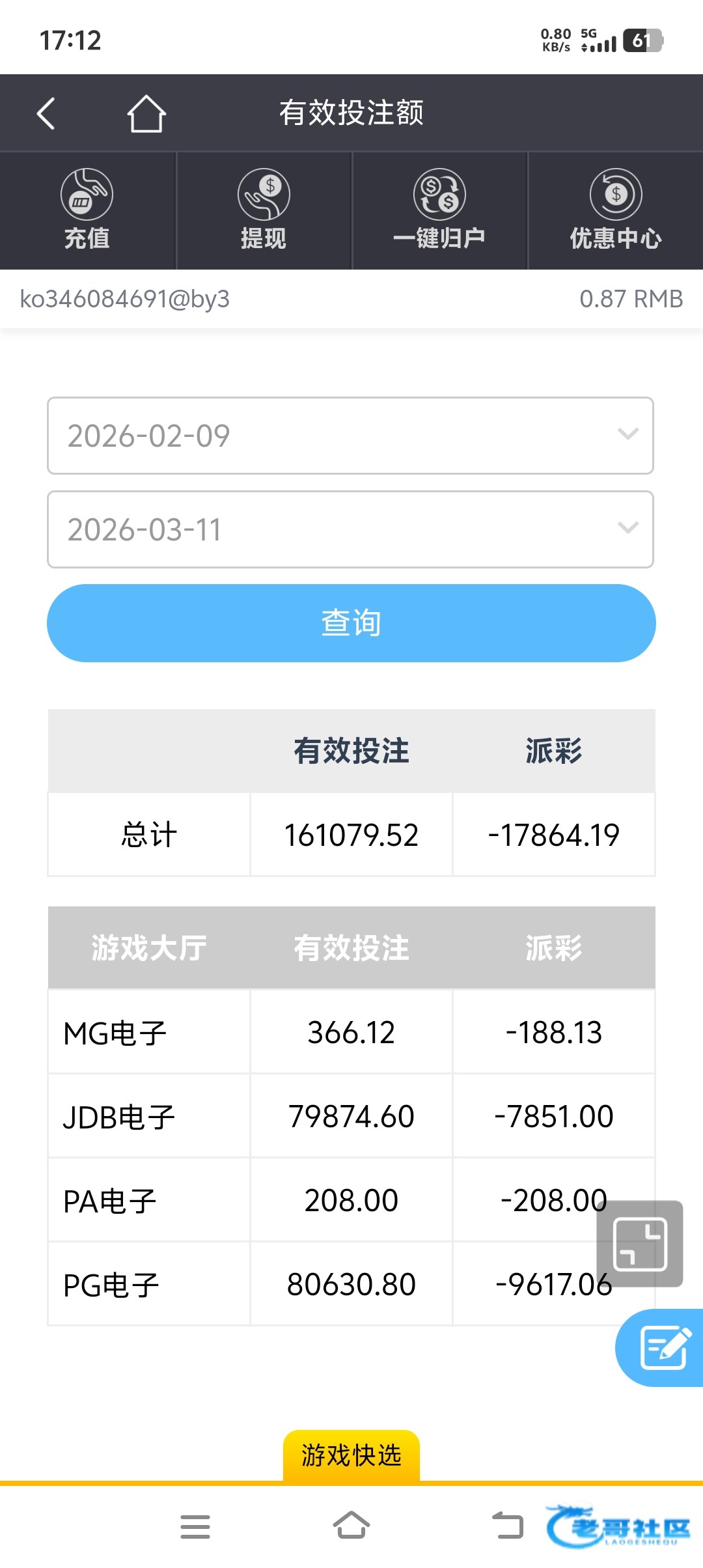
Task: Open 游戏快选 quick game selector
Action: click(x=351, y=1455)
